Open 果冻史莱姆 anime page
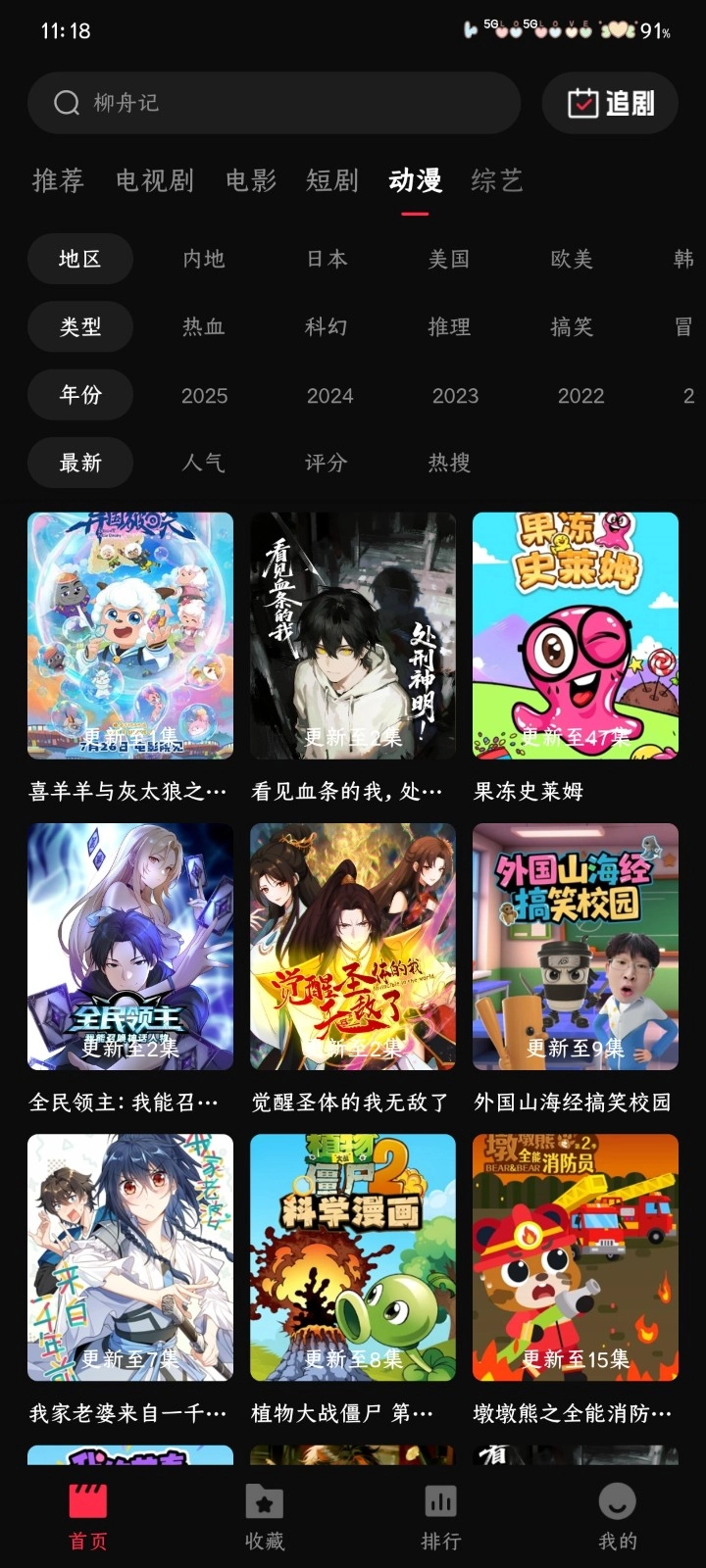 coord(575,635)
